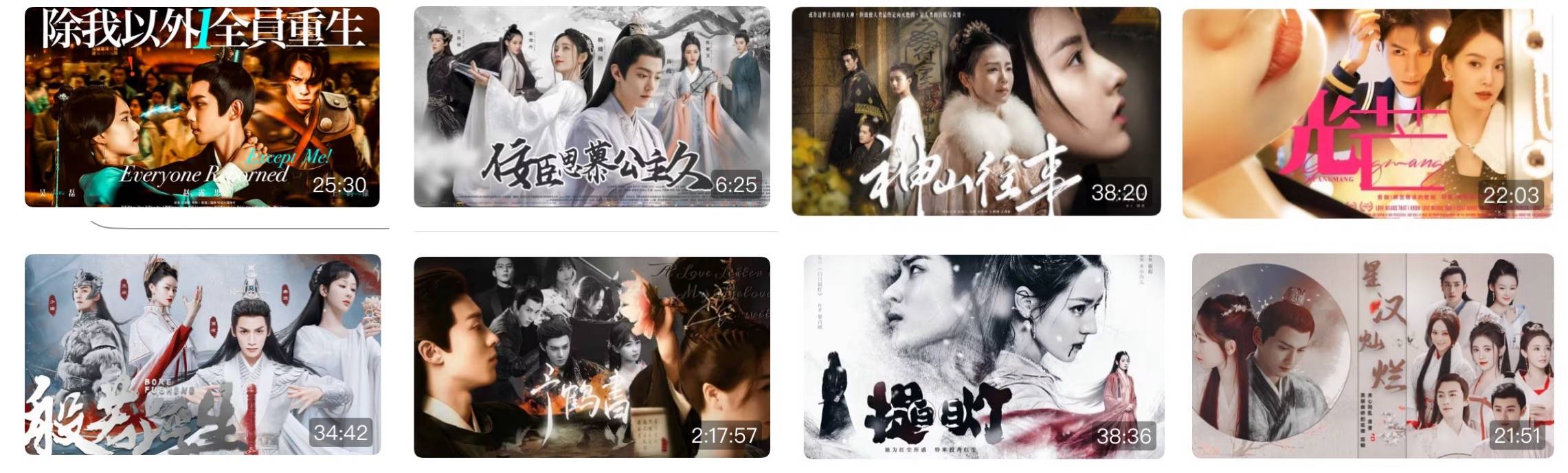1568x473 pixels.
Task: Open the 38:20 video with the fur-collared woman
Action: pyautogui.click(x=976, y=111)
